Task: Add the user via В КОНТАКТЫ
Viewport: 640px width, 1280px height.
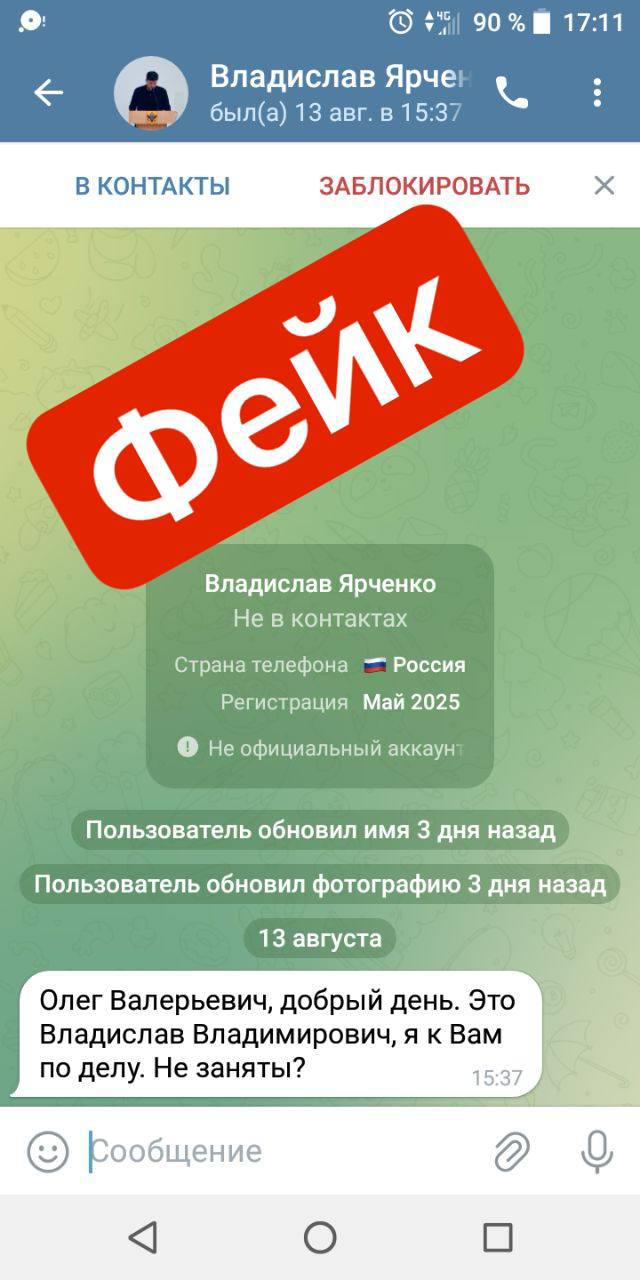Action: tap(153, 186)
